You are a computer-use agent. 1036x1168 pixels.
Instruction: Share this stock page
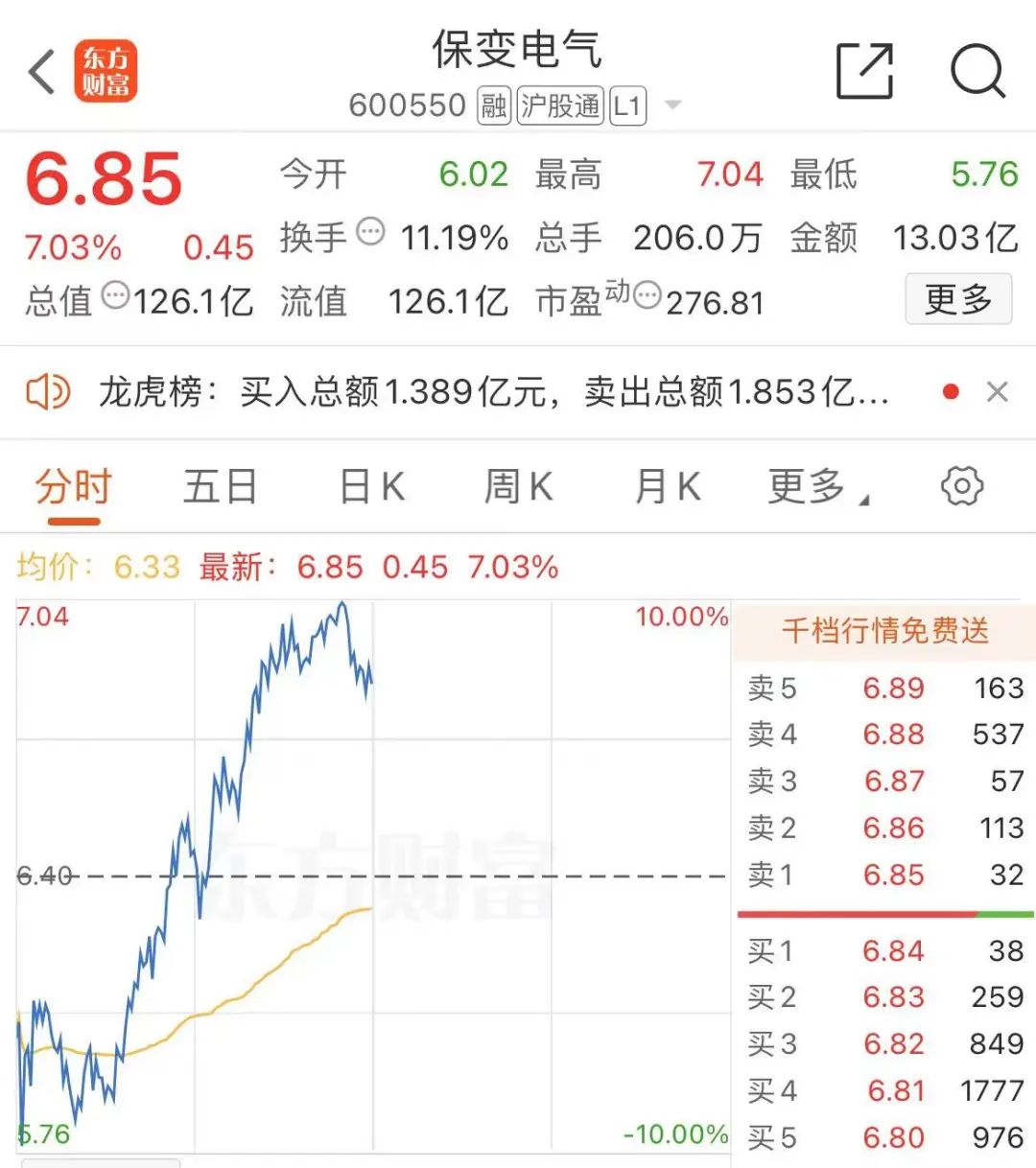point(864,71)
